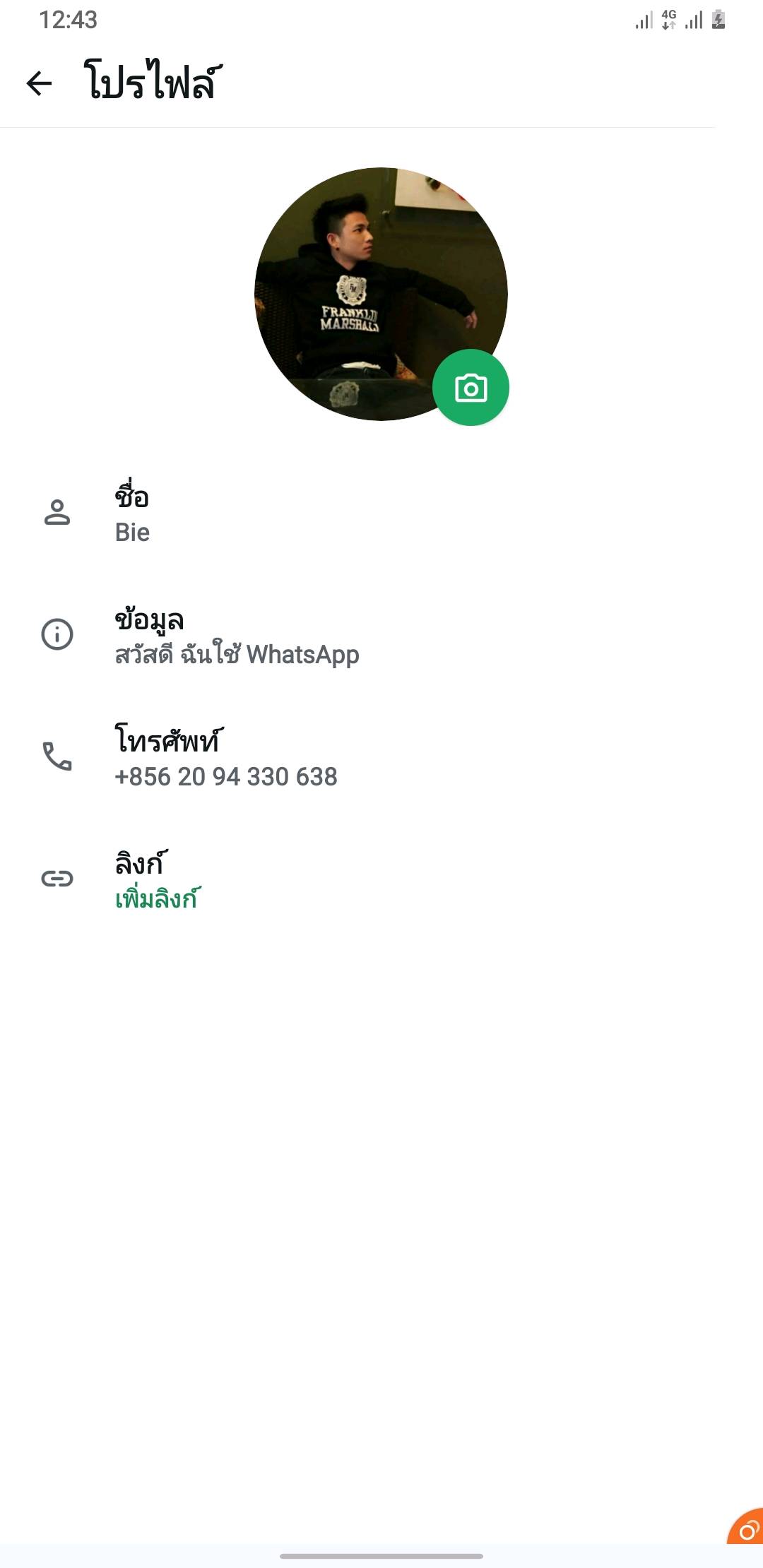
Task: View the profile photo in full
Action: coord(367,283)
